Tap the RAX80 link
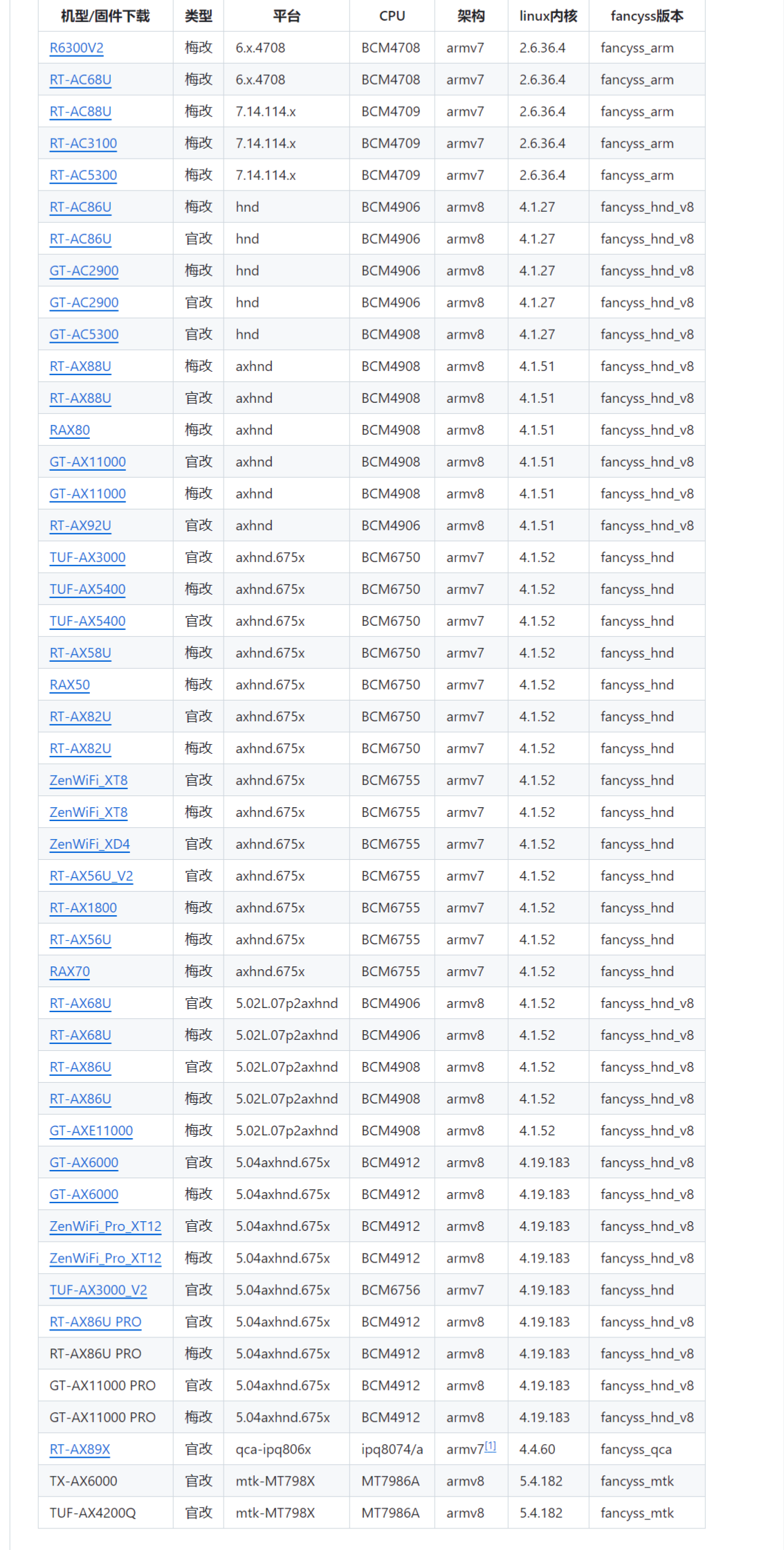This screenshot has width=784, height=1550. (x=69, y=430)
